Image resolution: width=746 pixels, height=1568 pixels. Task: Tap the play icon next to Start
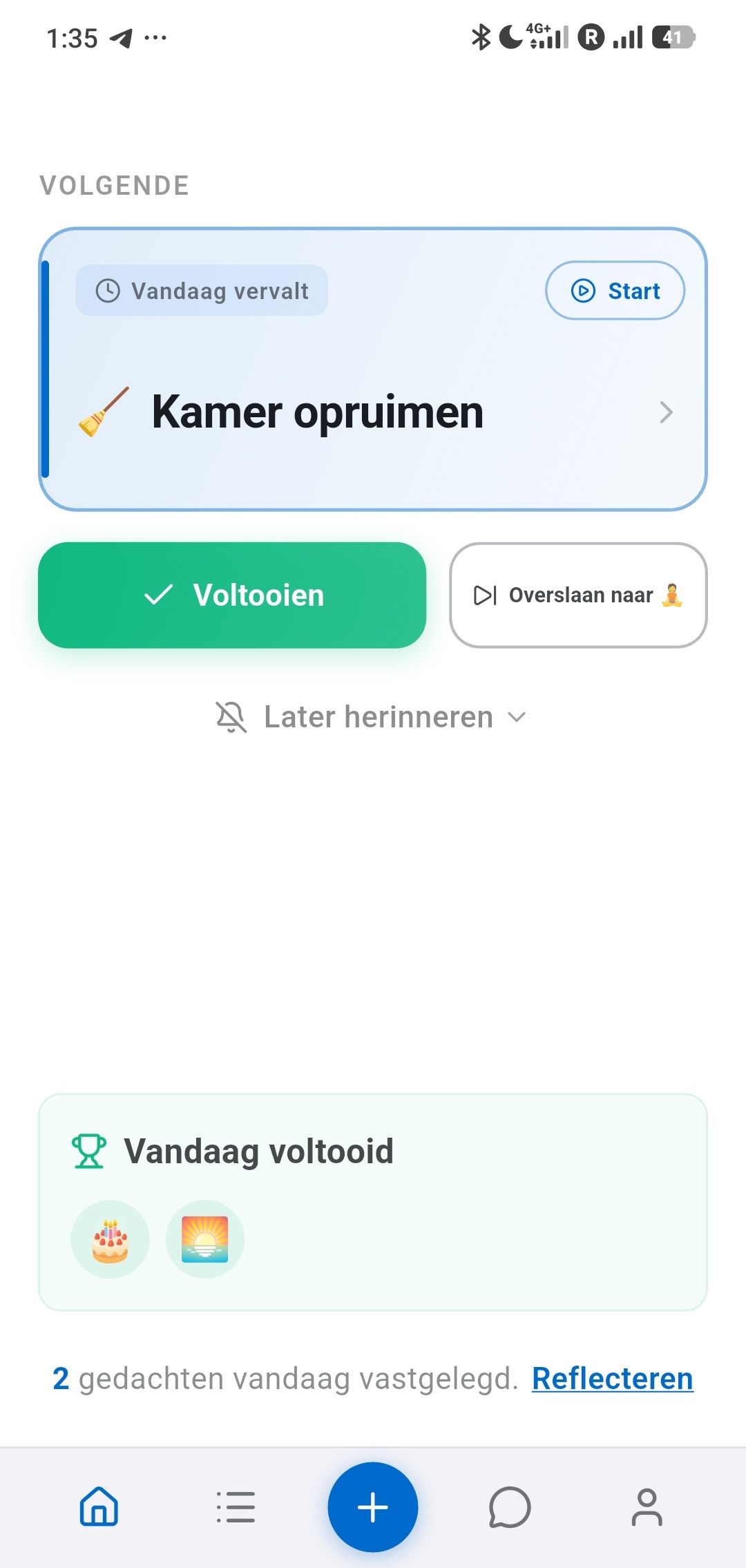584,291
